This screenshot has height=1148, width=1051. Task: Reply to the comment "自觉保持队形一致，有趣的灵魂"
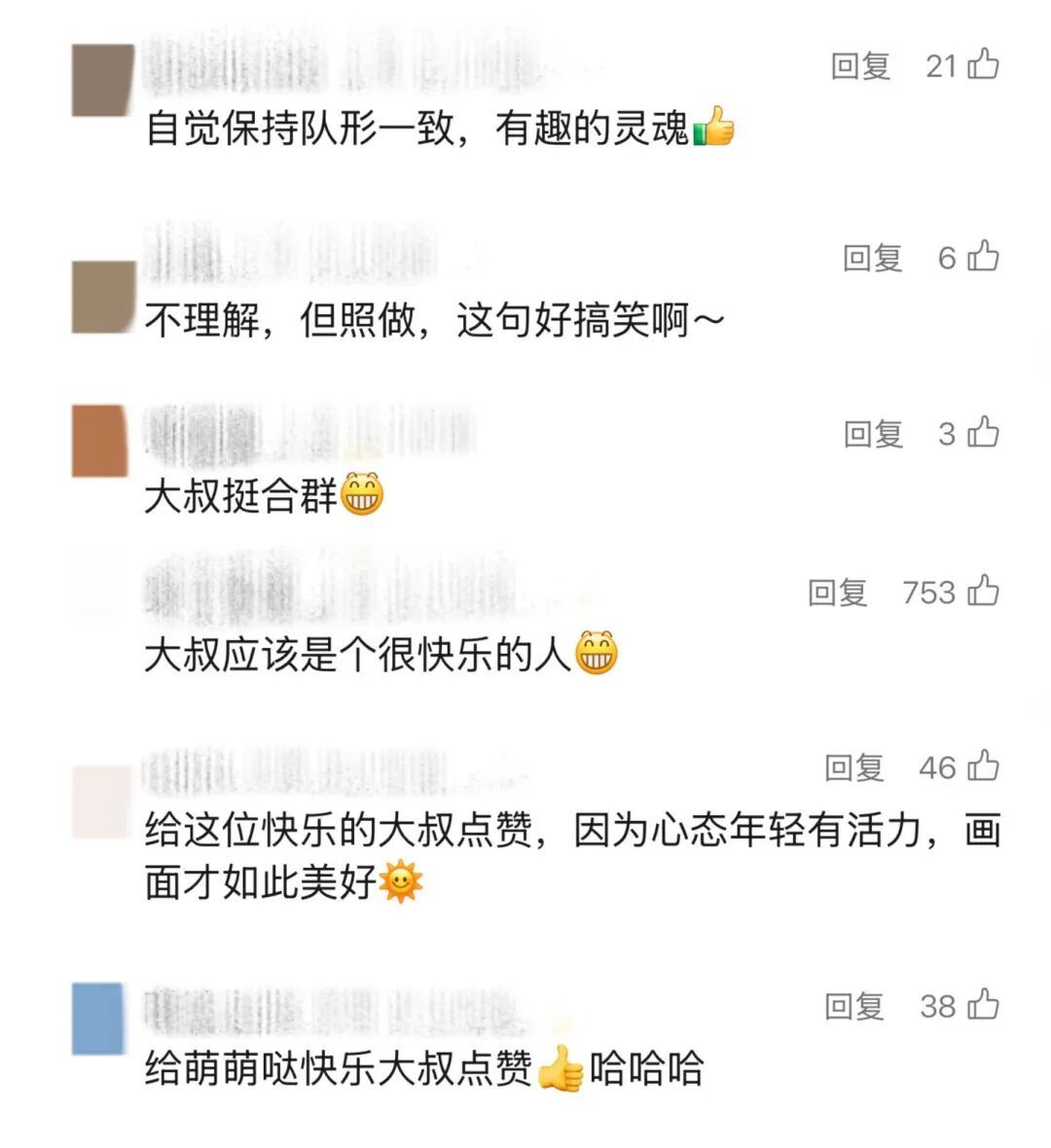(860, 66)
